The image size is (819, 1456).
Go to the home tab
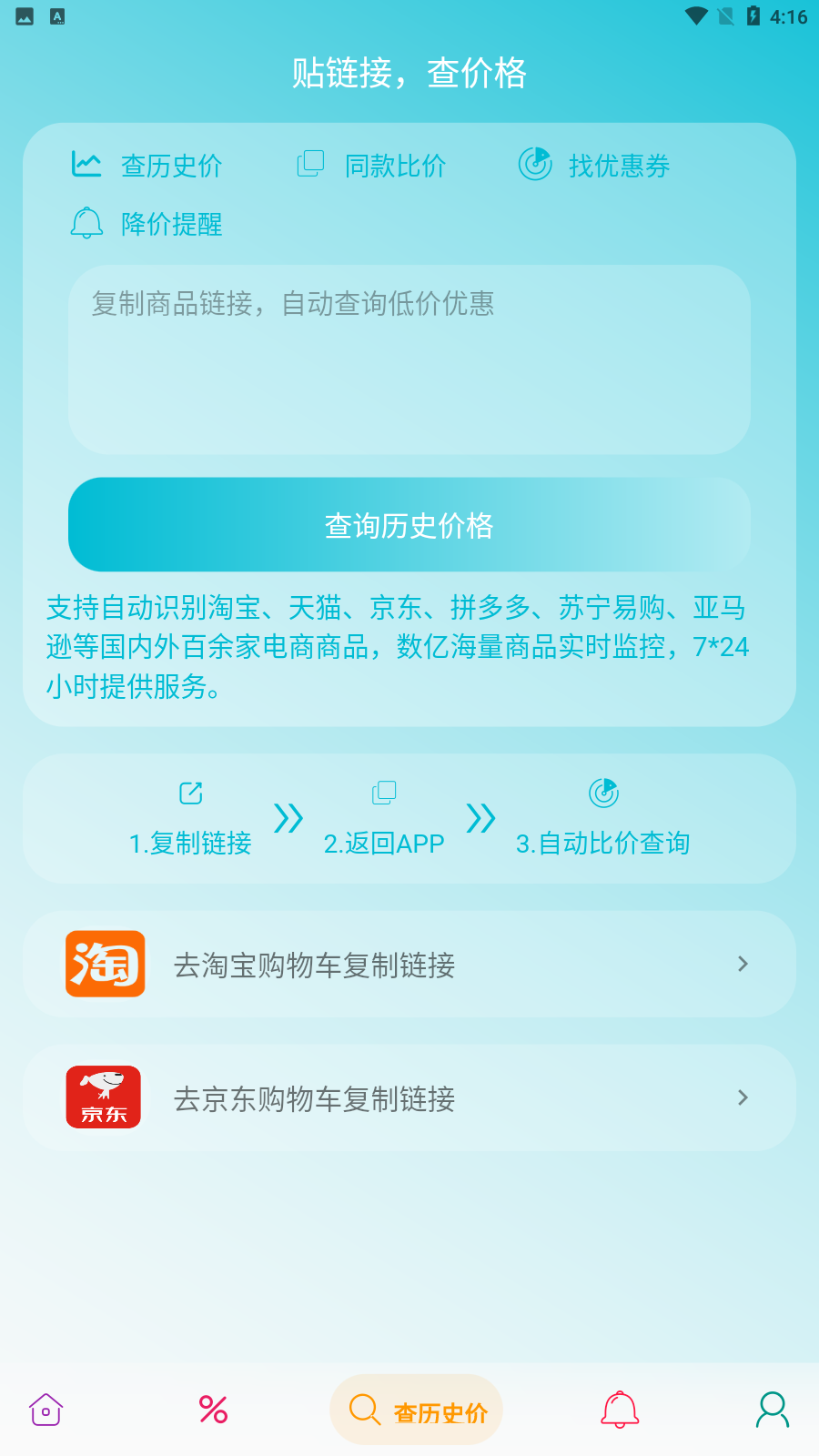[45, 1410]
